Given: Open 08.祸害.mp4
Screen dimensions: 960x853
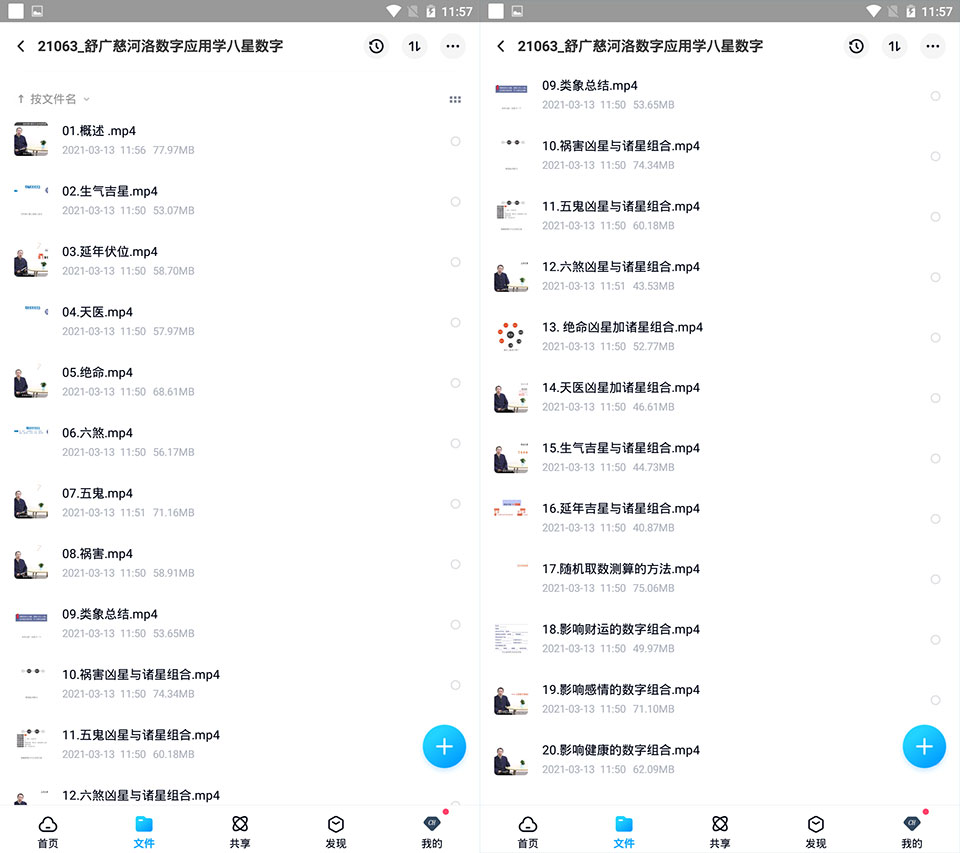Looking at the screenshot, I should point(240,563).
